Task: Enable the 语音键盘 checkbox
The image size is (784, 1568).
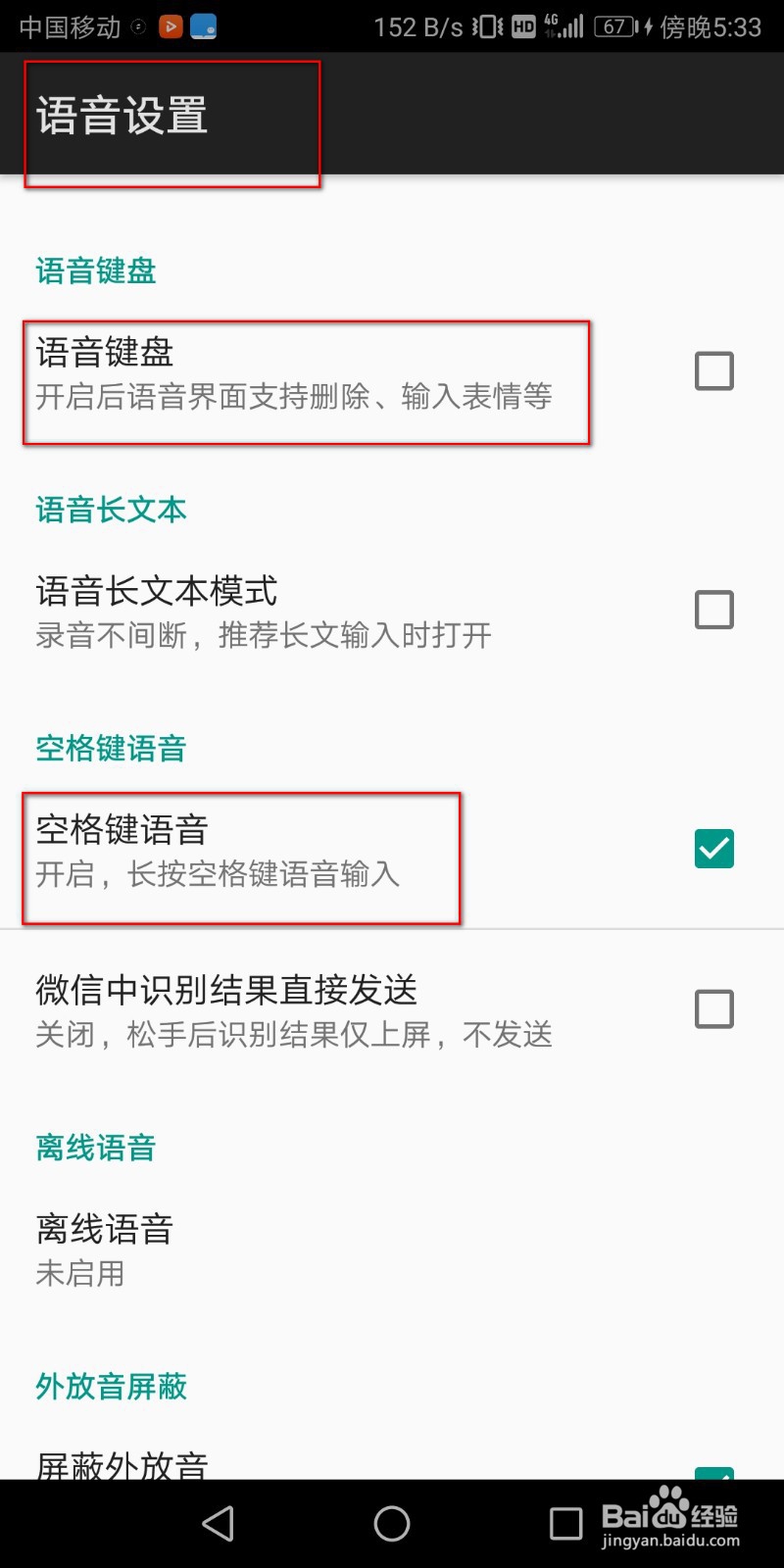Action: coord(713,370)
